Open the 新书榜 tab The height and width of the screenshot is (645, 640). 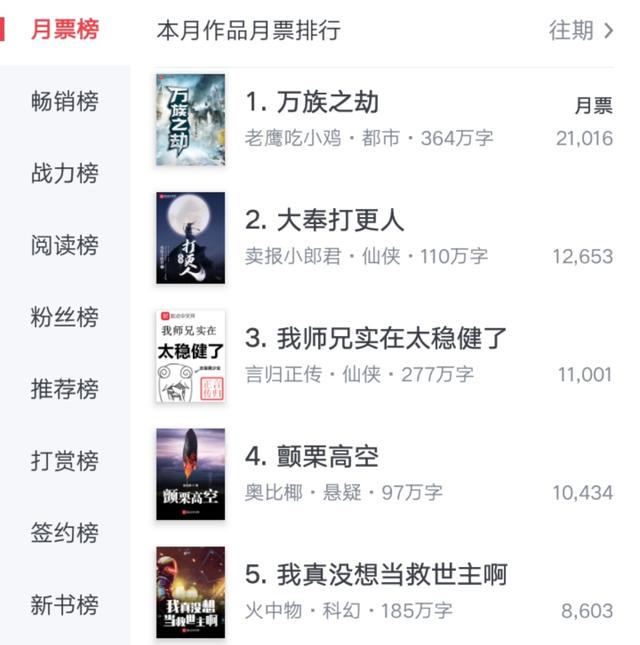click(65, 605)
